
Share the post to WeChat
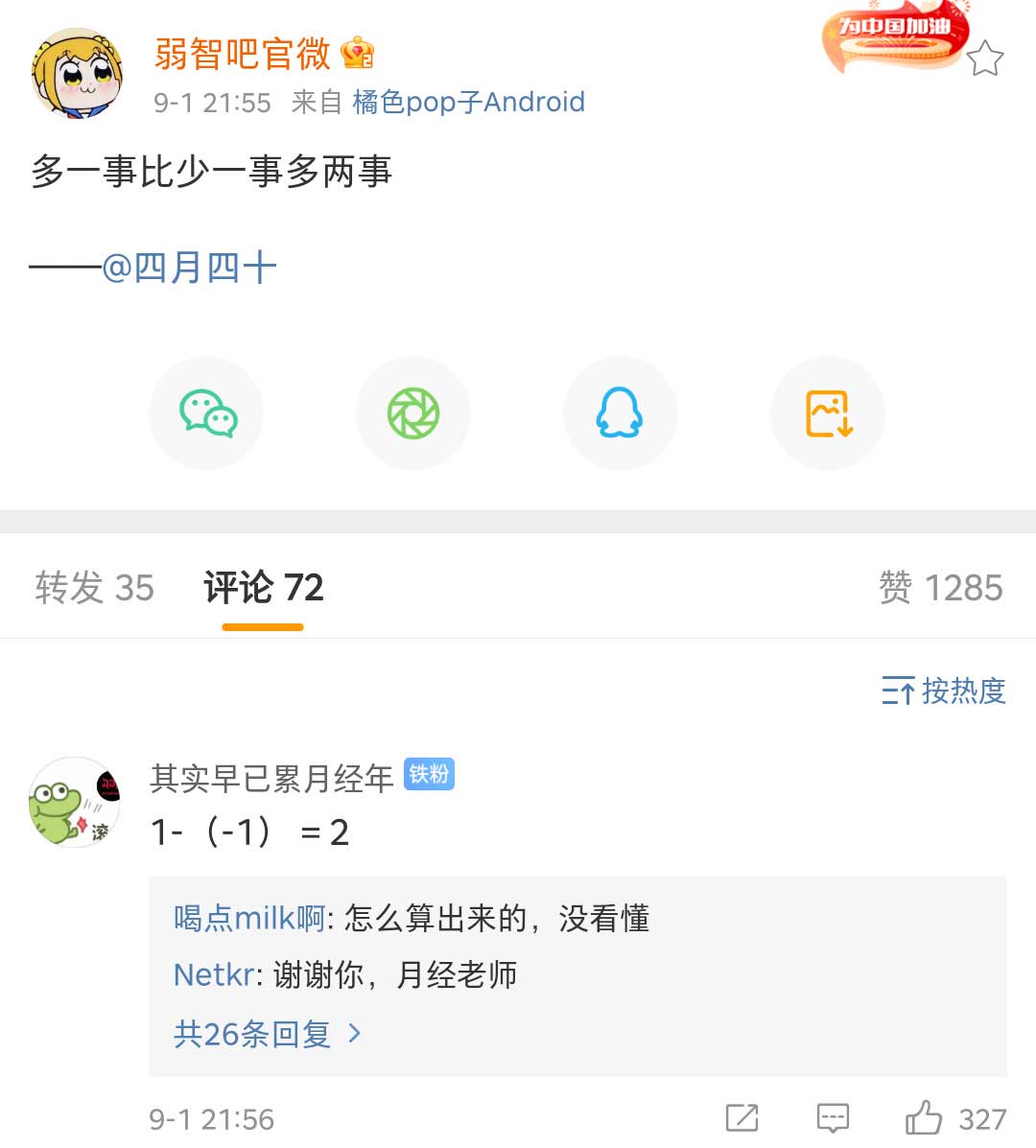[207, 413]
